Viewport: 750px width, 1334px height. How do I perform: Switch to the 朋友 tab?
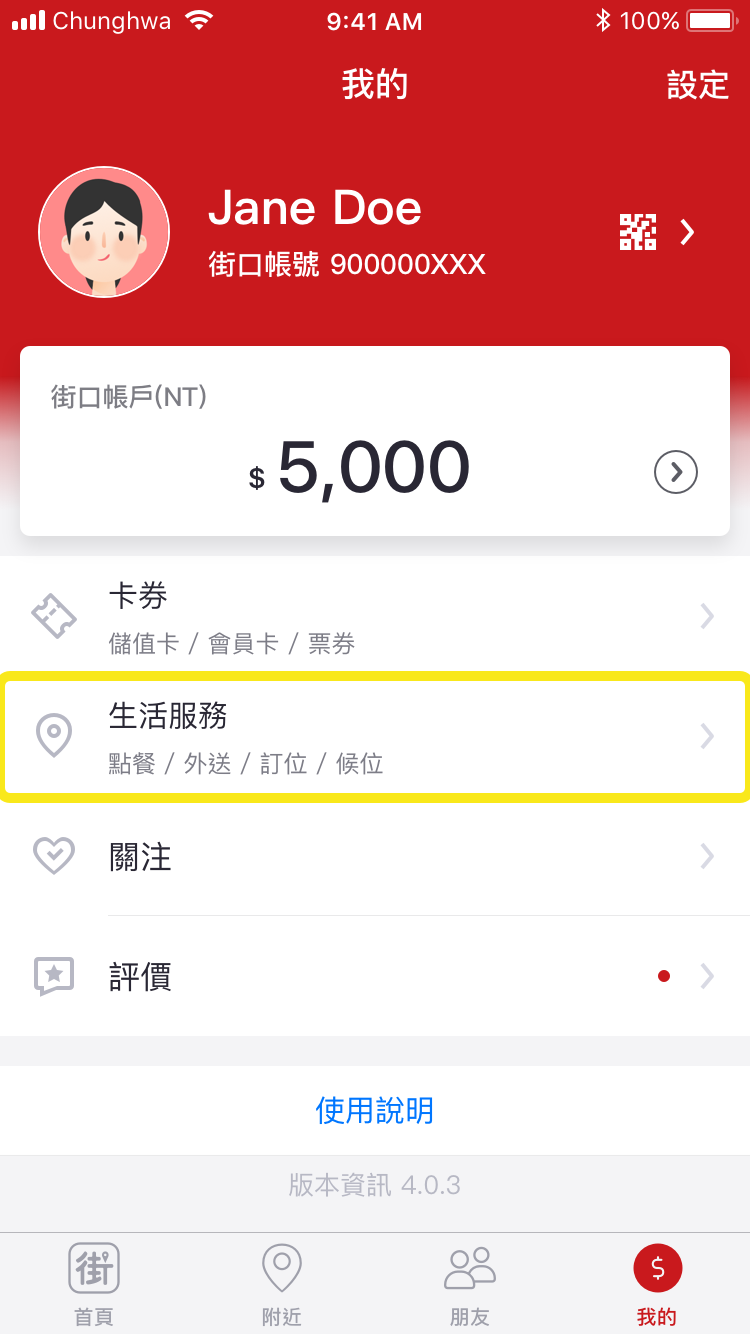469,1283
